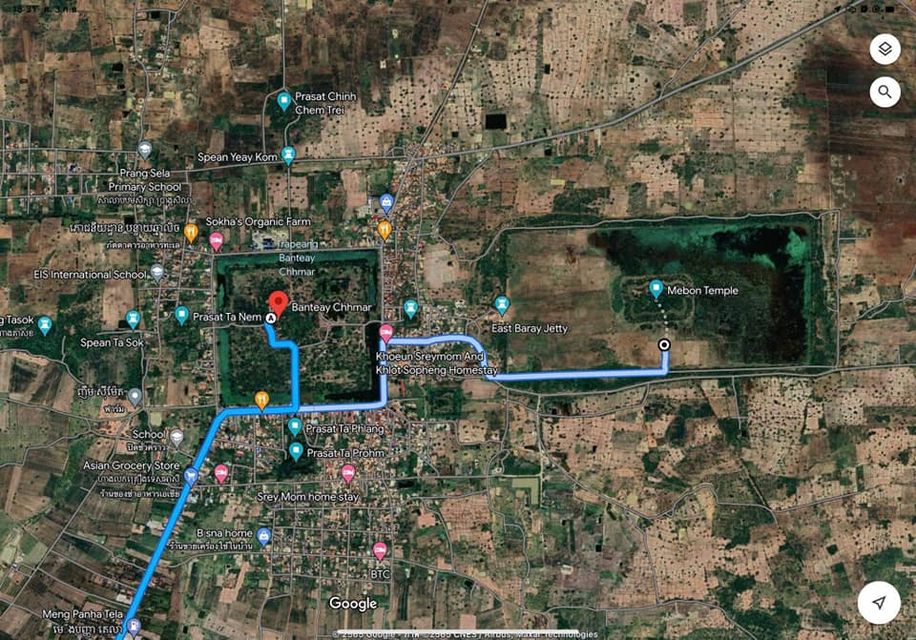
Task: Open the Mebon Temple marker
Action: (656, 289)
